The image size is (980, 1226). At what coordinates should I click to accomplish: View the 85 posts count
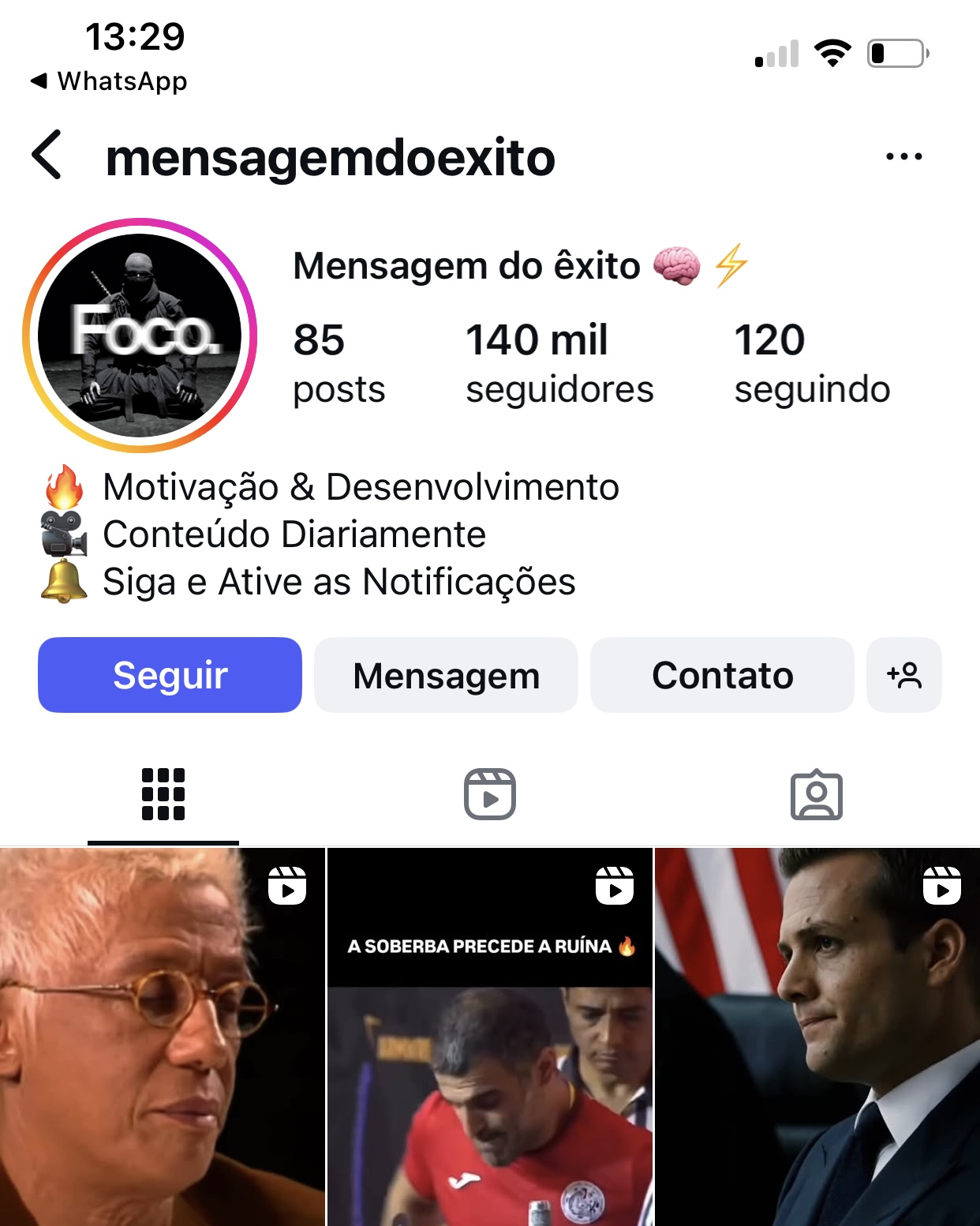point(338,362)
